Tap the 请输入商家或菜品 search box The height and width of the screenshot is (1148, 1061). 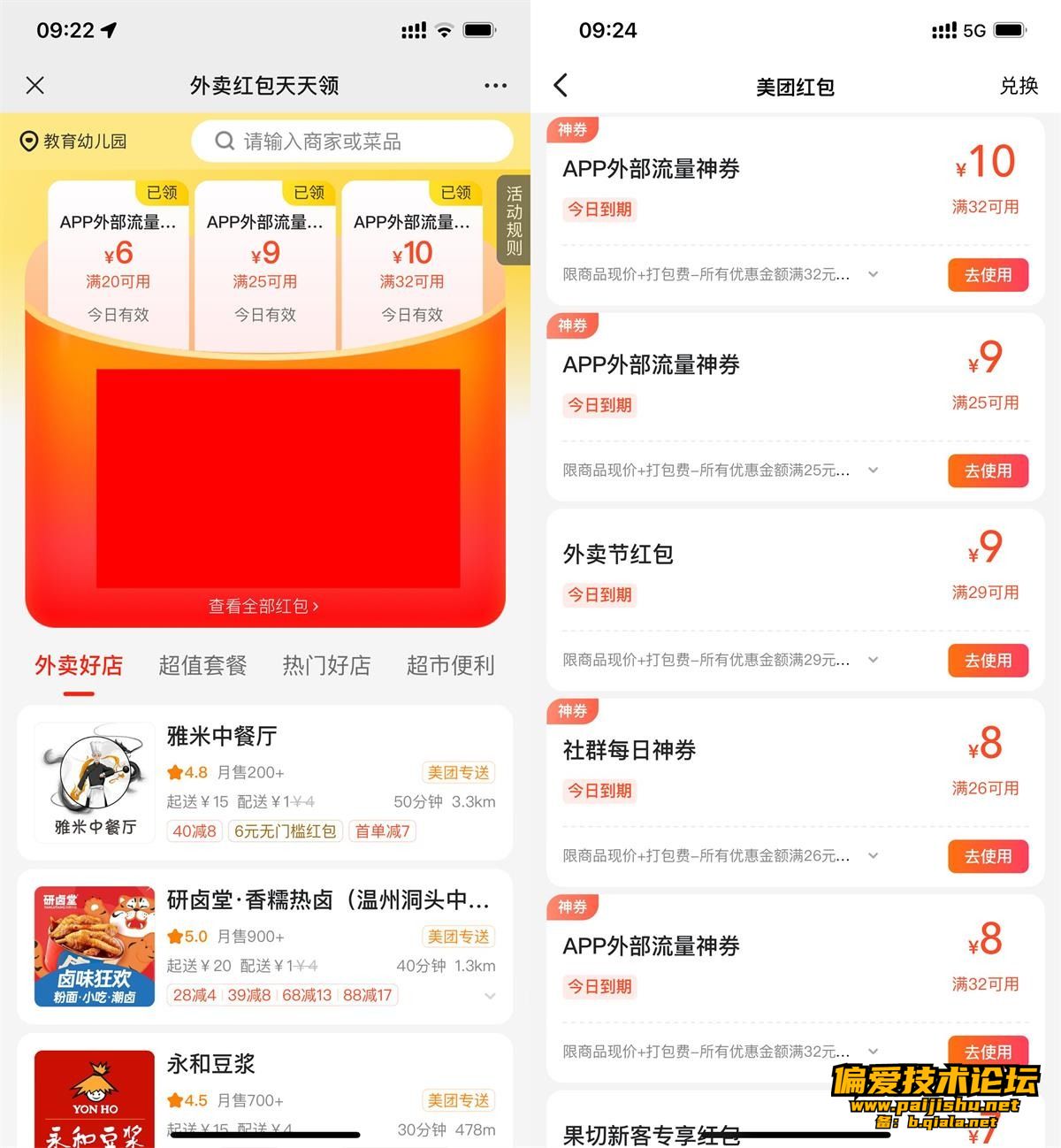(352, 142)
